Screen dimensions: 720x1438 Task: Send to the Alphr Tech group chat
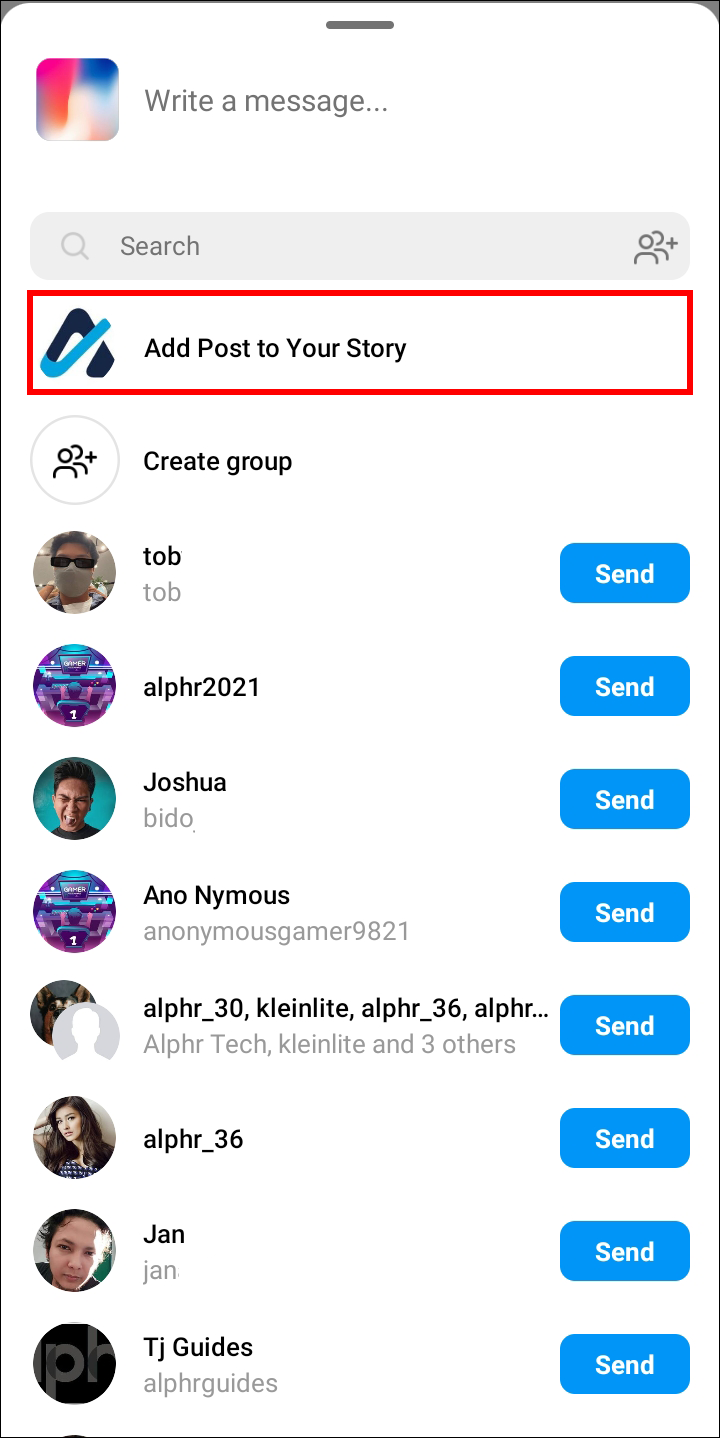coord(624,1025)
